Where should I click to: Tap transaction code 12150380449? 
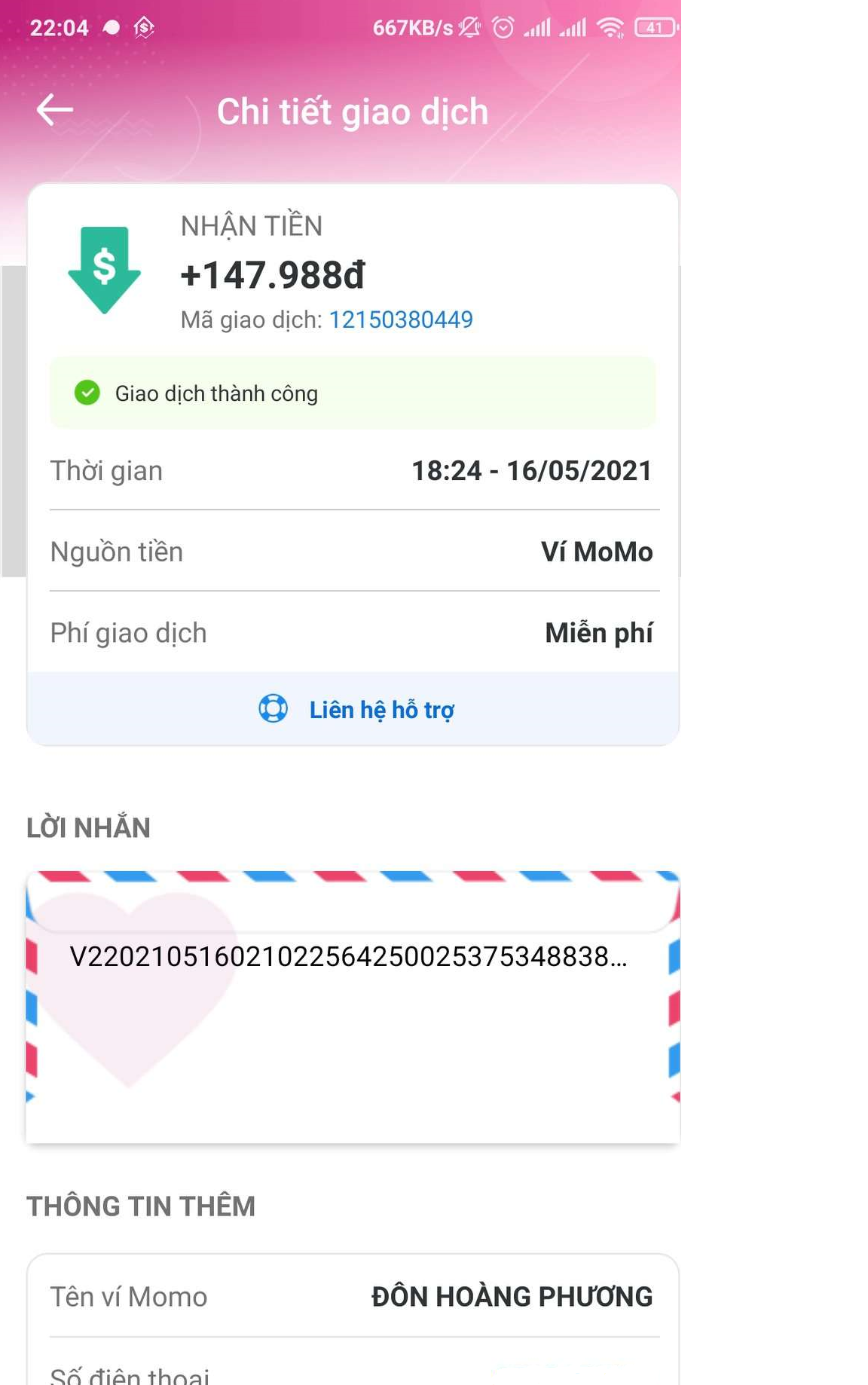401,319
